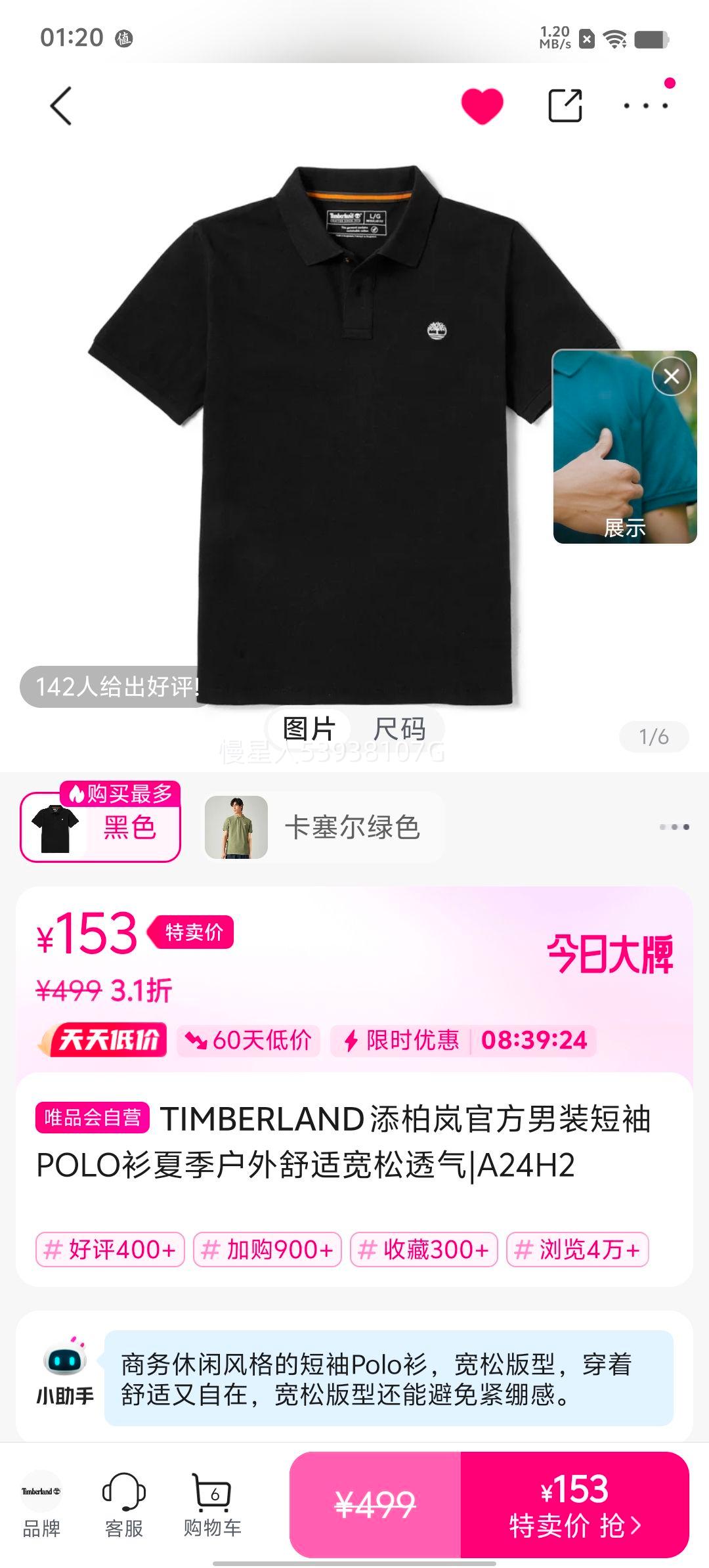
Task: Open the 好评400+ tag
Action: click(110, 1250)
